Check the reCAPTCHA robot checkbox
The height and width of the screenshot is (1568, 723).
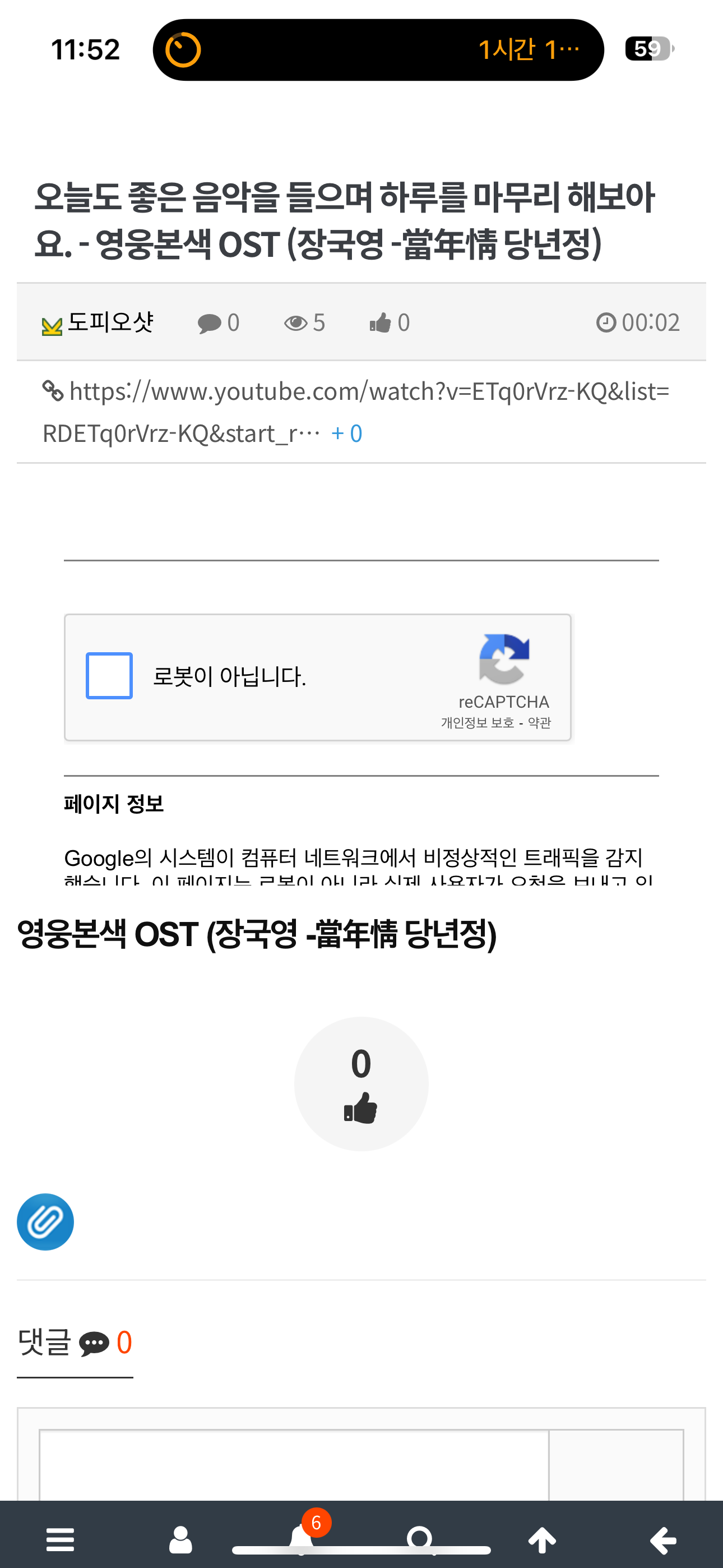[109, 676]
